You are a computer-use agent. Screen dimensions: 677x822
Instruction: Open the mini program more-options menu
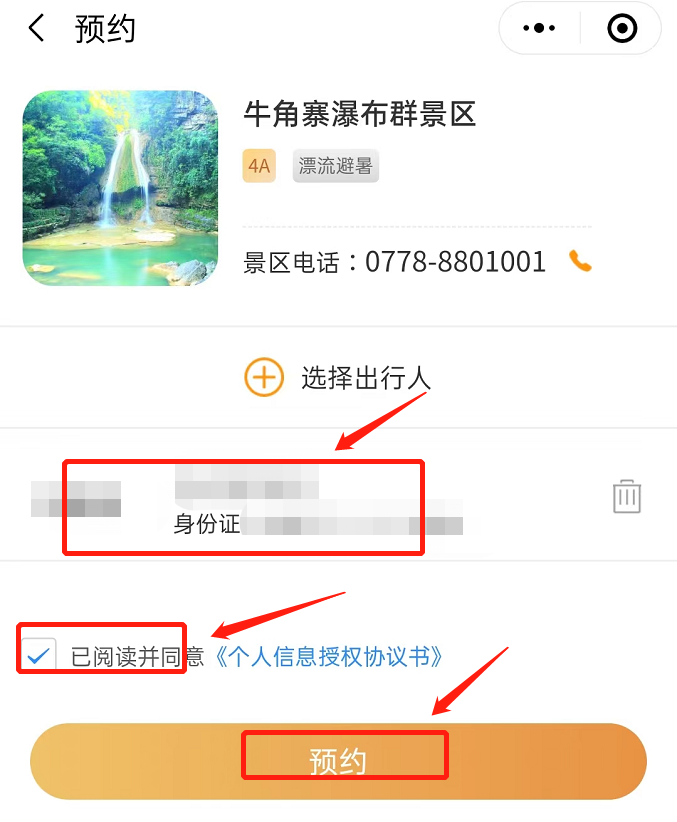[539, 29]
